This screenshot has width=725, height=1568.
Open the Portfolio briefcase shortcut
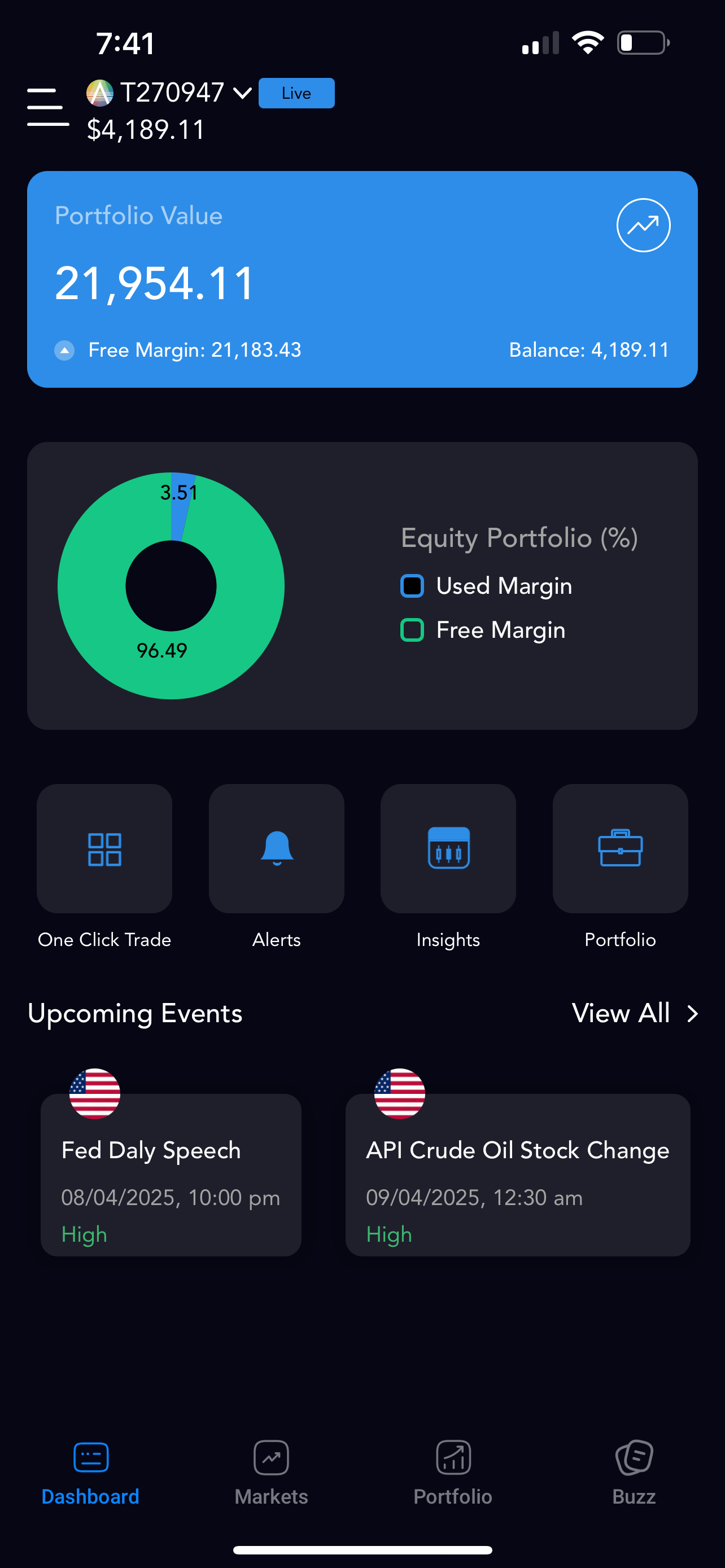pos(621,848)
